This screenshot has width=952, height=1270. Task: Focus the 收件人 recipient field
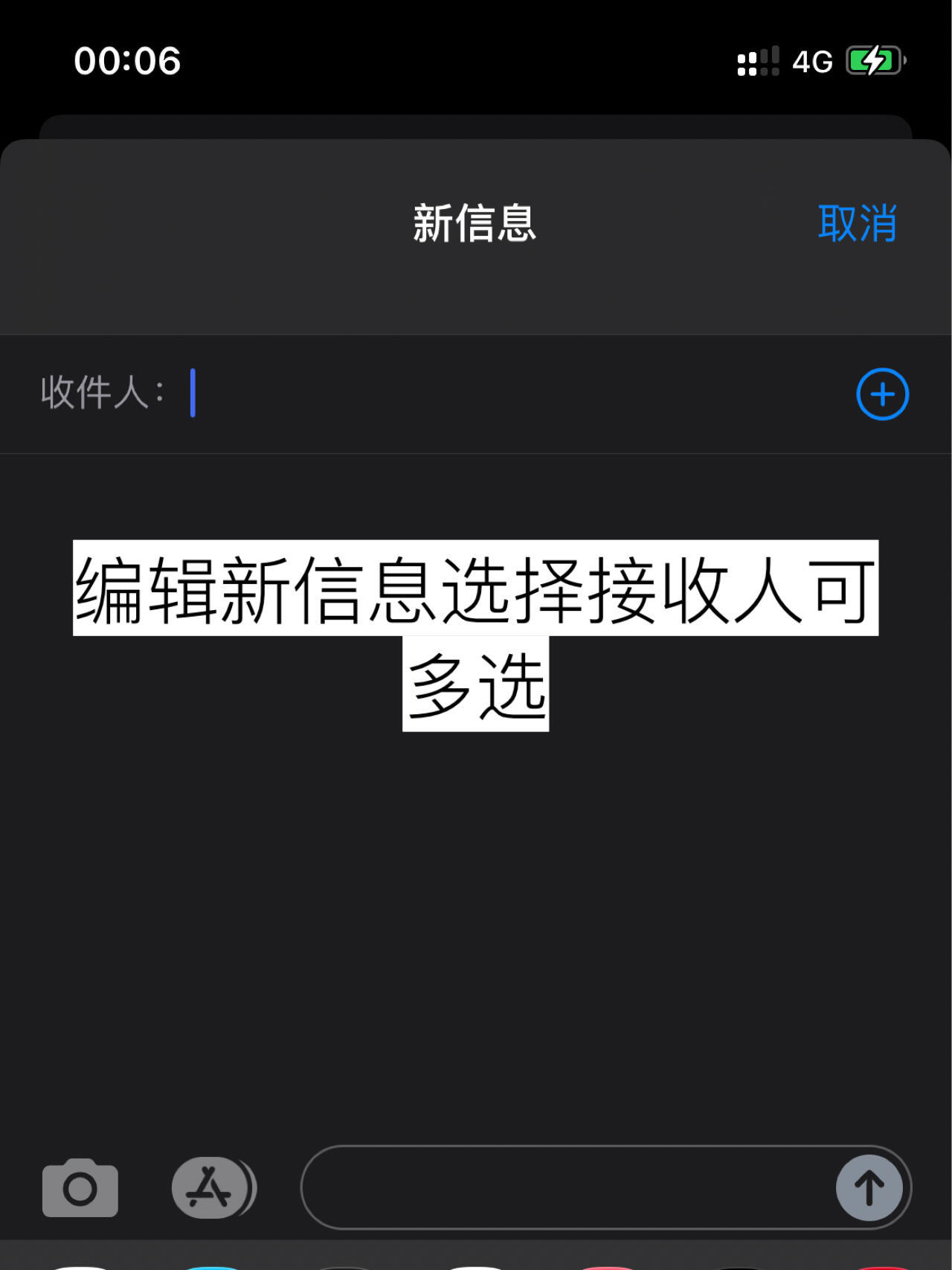pos(506,394)
